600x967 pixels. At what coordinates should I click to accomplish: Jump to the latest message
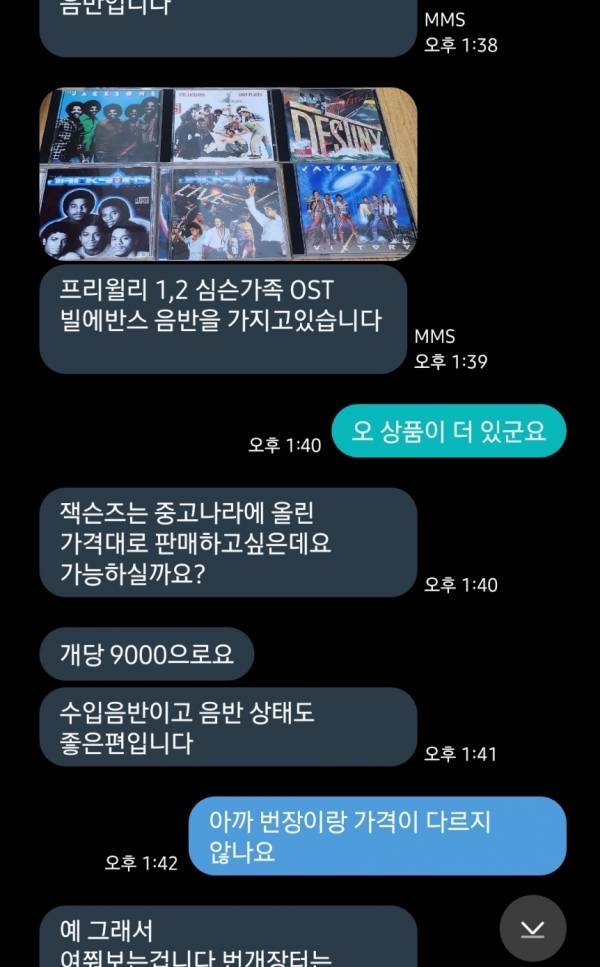533,928
